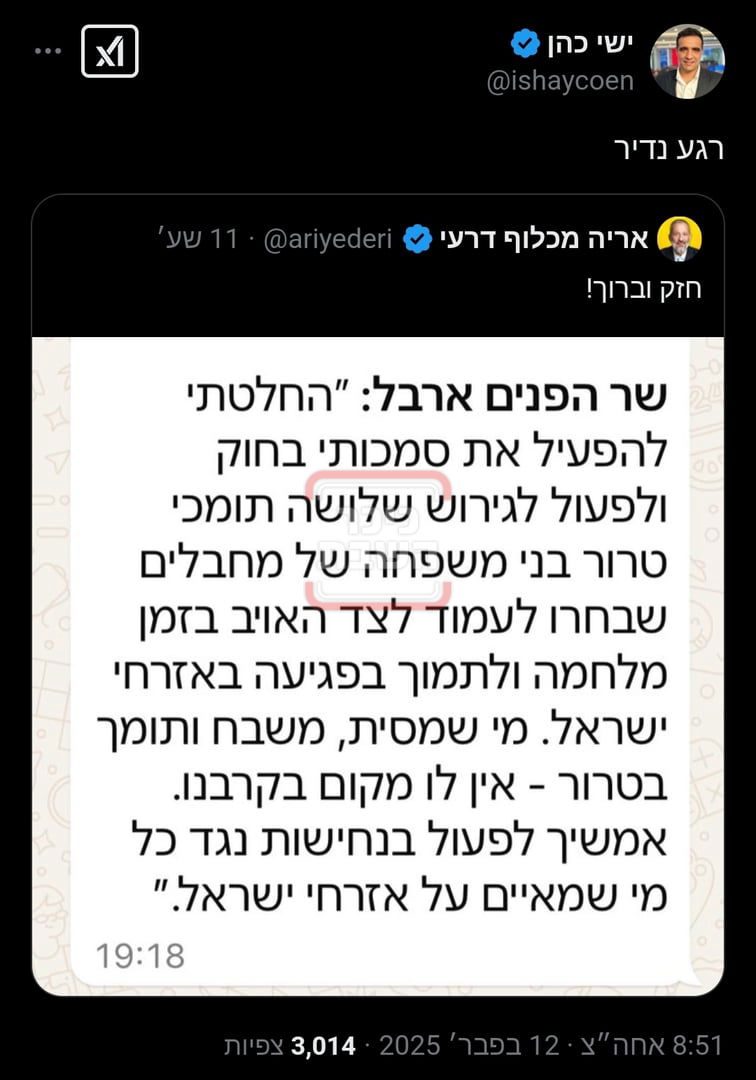
Task: Tap the WhatsApp screenshot image in the quote
Action: [x=378, y=660]
